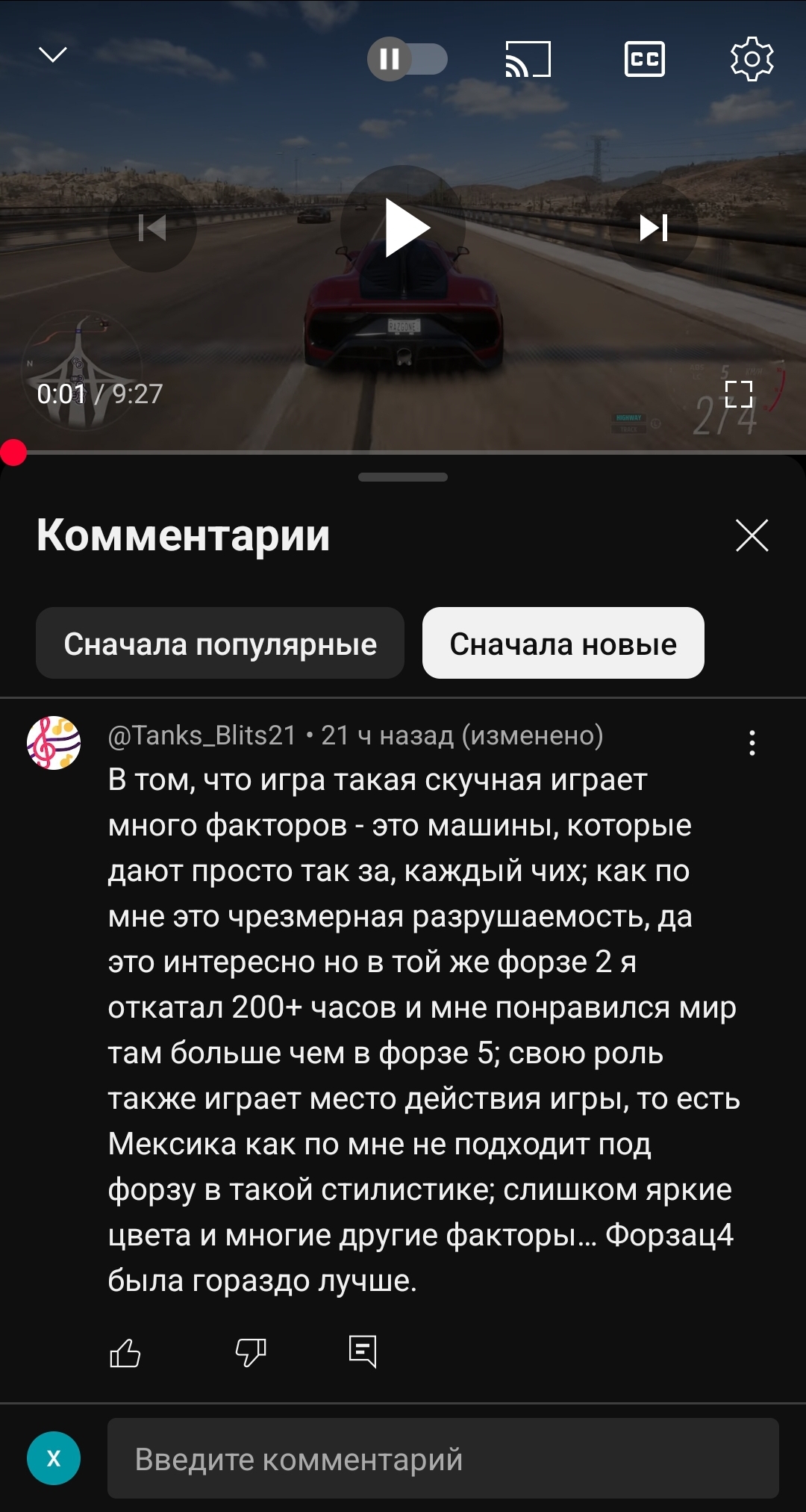Skip to the previous video

click(x=152, y=228)
